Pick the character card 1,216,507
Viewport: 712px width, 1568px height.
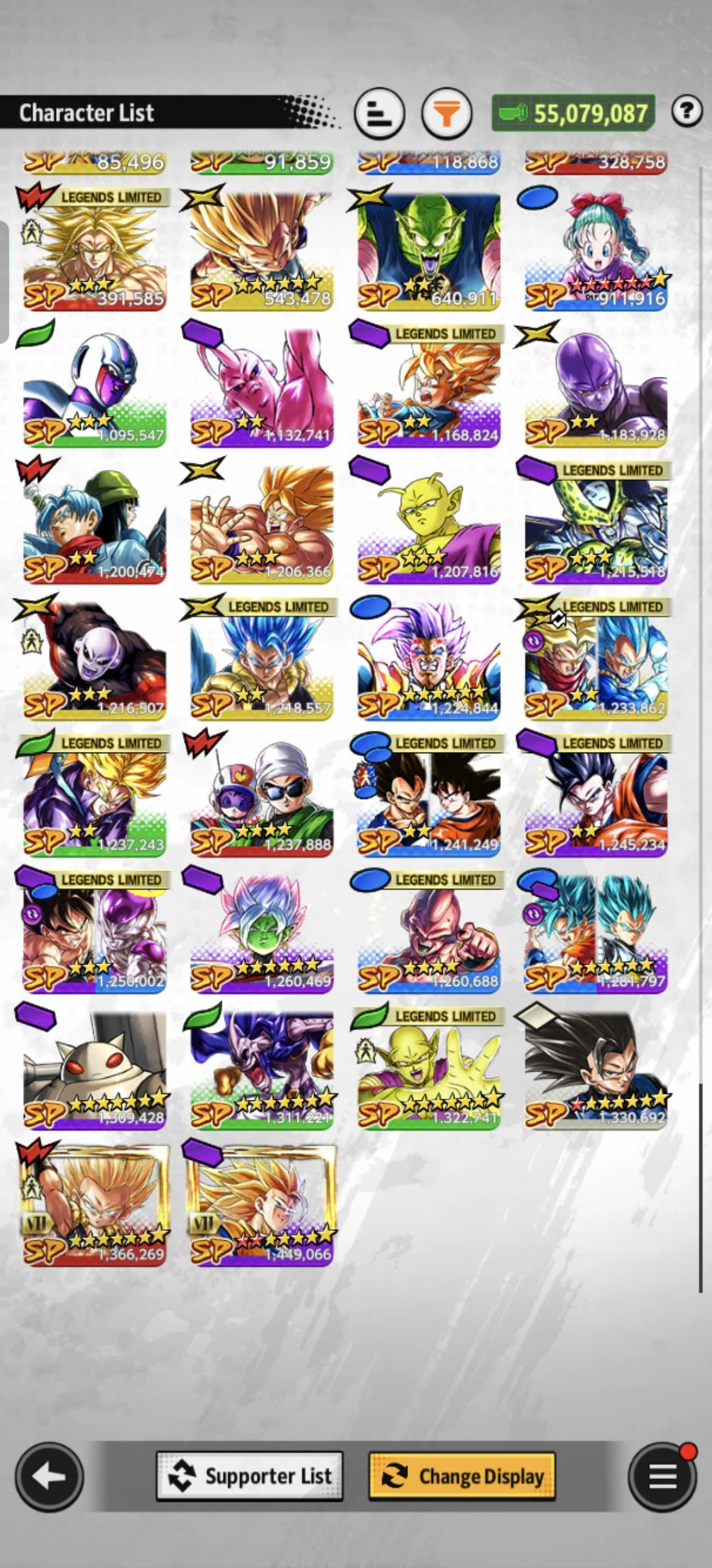point(95,660)
